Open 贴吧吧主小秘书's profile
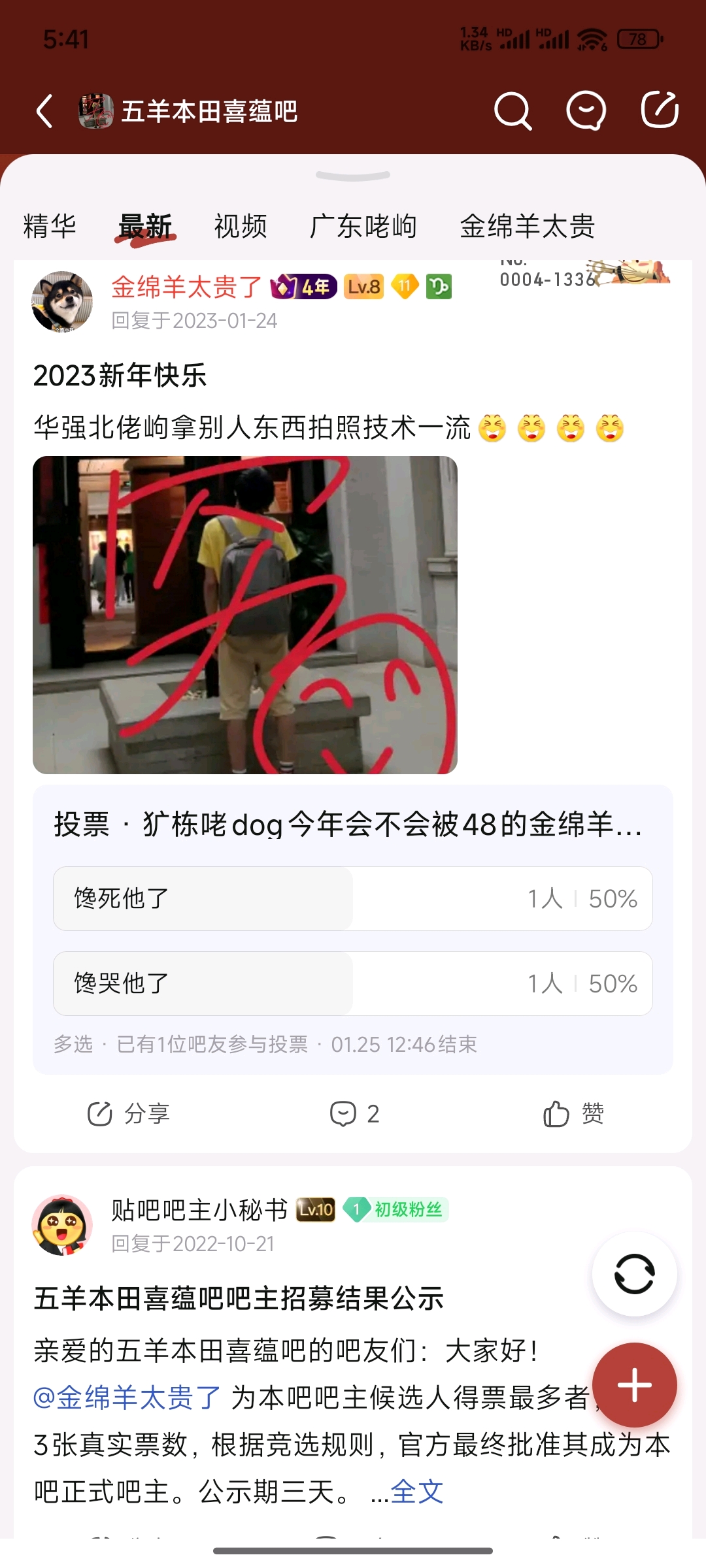The height and width of the screenshot is (1568, 706). click(x=62, y=1226)
